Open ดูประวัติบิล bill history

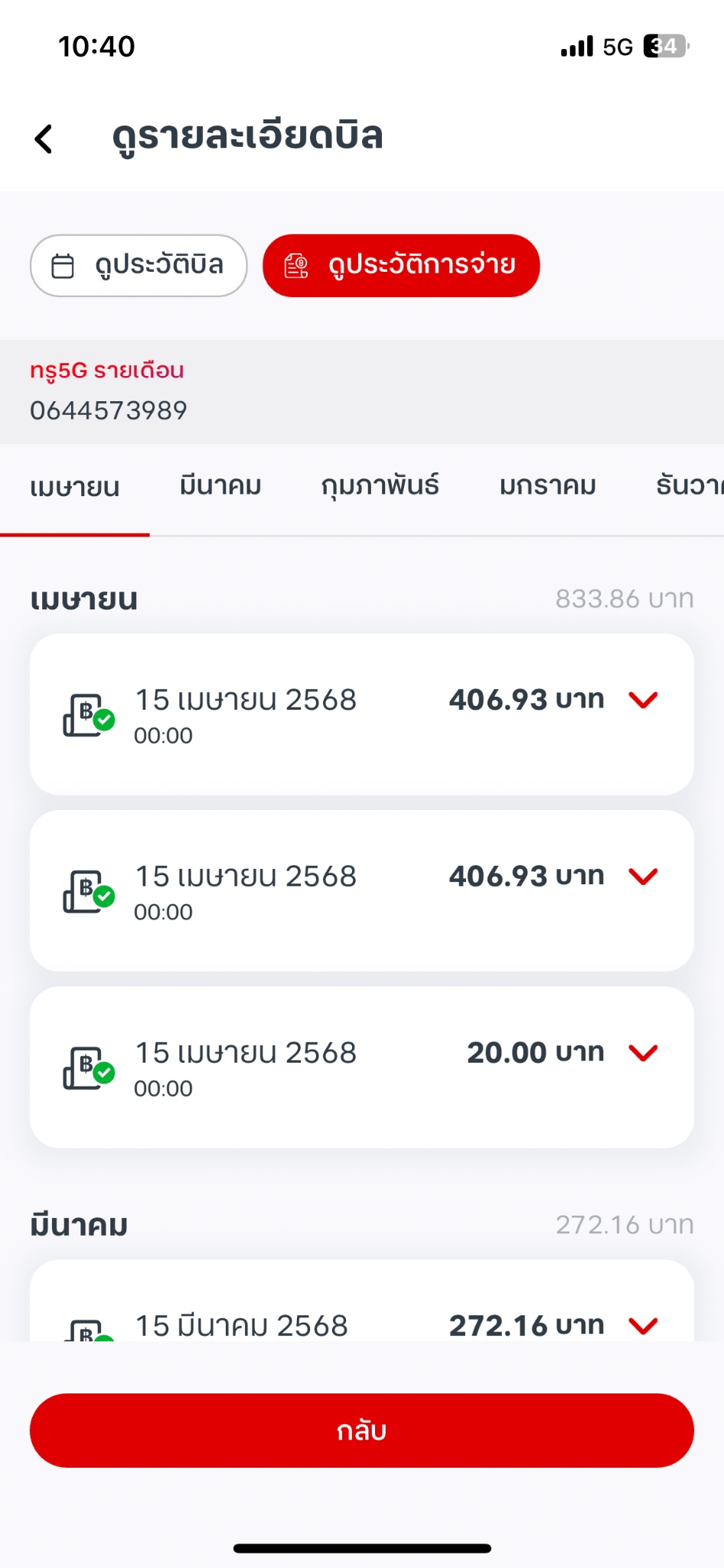pyautogui.click(x=139, y=266)
